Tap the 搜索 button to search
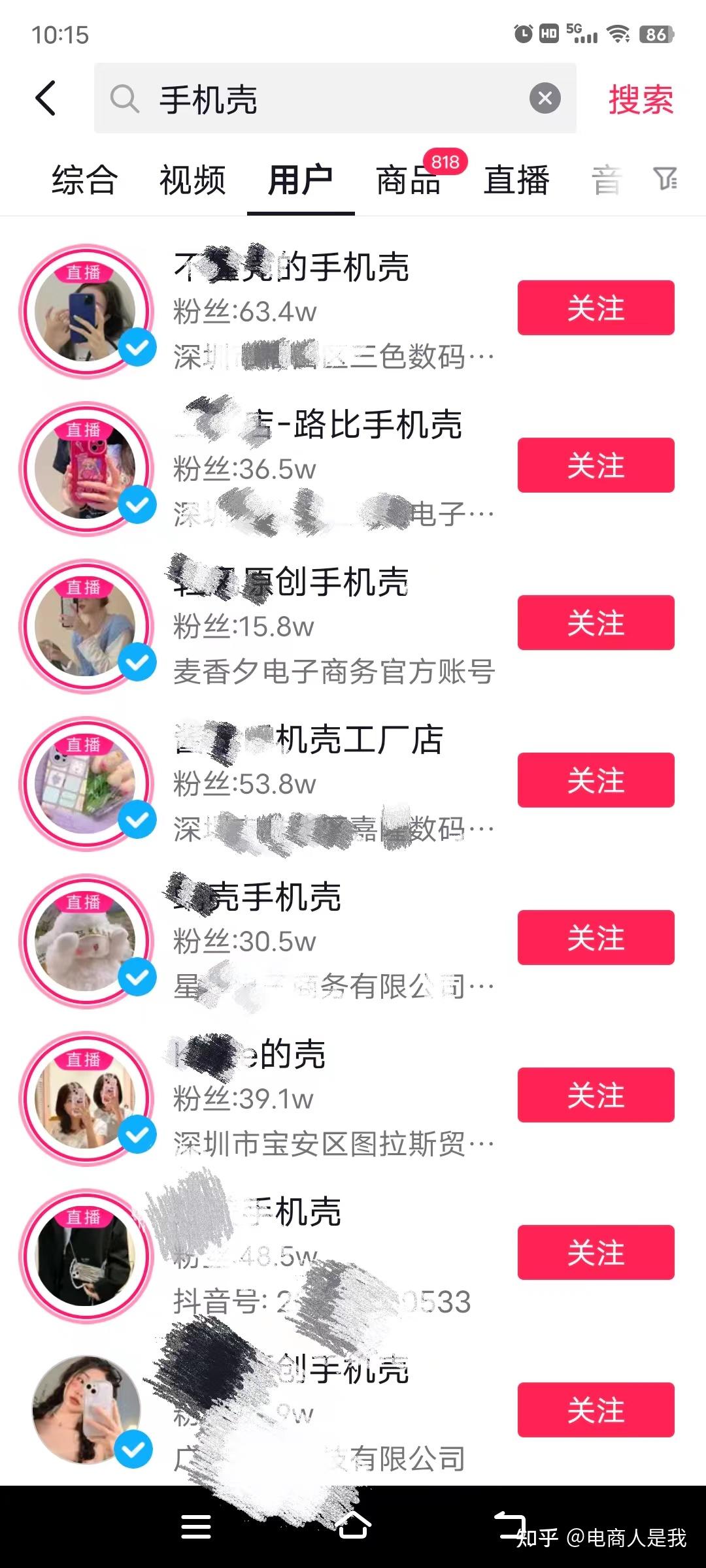Screen dimensions: 706x1568 coord(640,99)
